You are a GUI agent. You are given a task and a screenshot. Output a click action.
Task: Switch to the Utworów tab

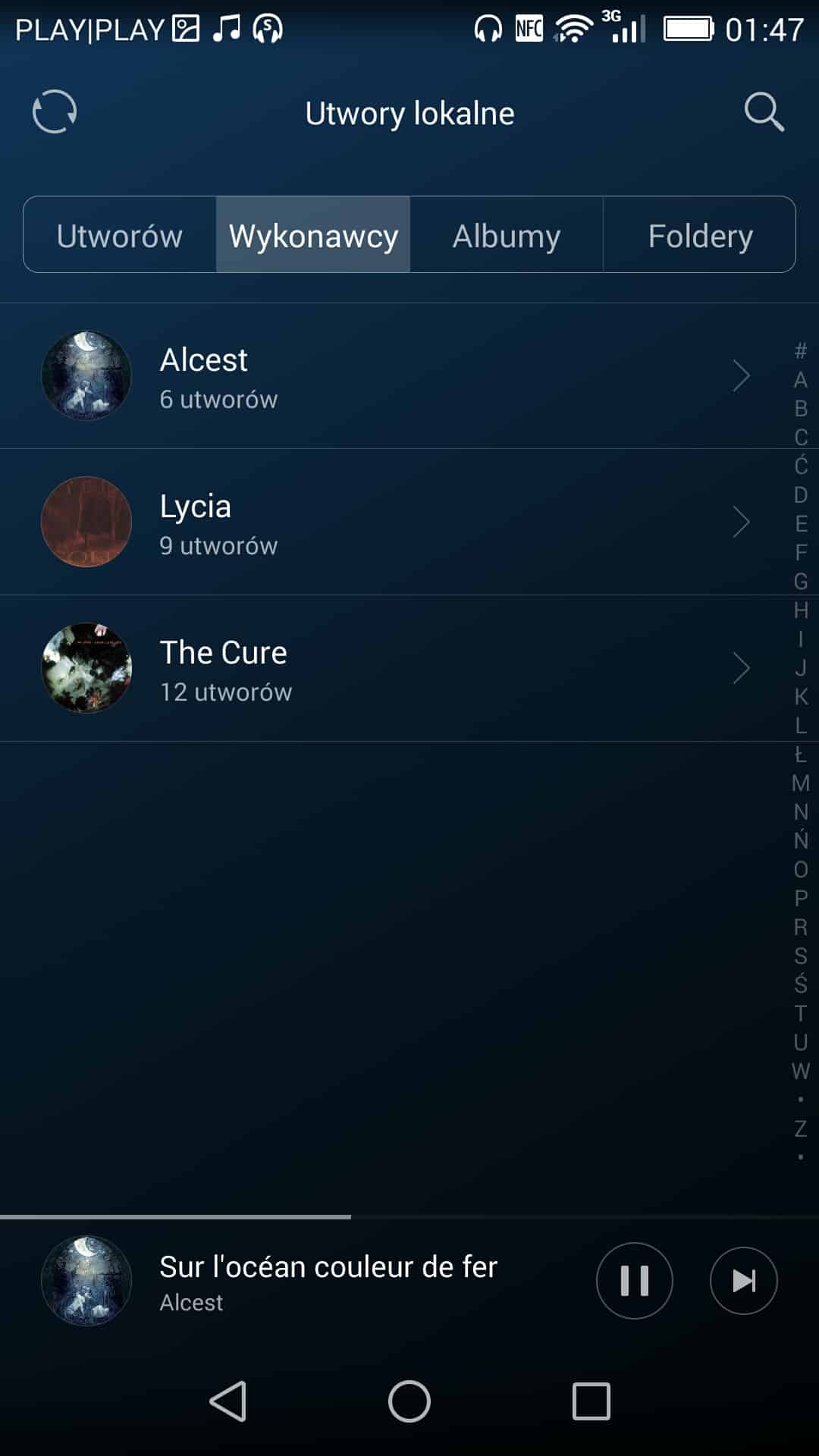(120, 235)
